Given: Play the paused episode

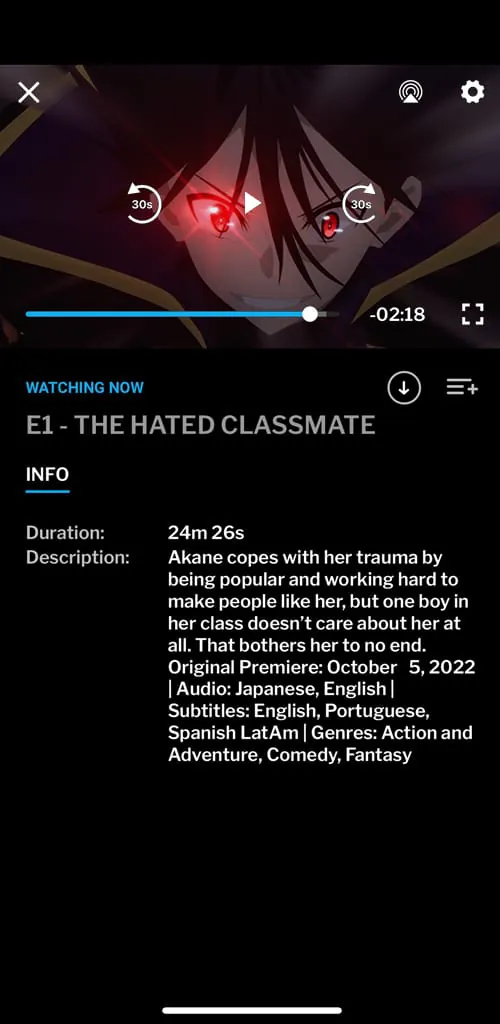Looking at the screenshot, I should click(253, 203).
